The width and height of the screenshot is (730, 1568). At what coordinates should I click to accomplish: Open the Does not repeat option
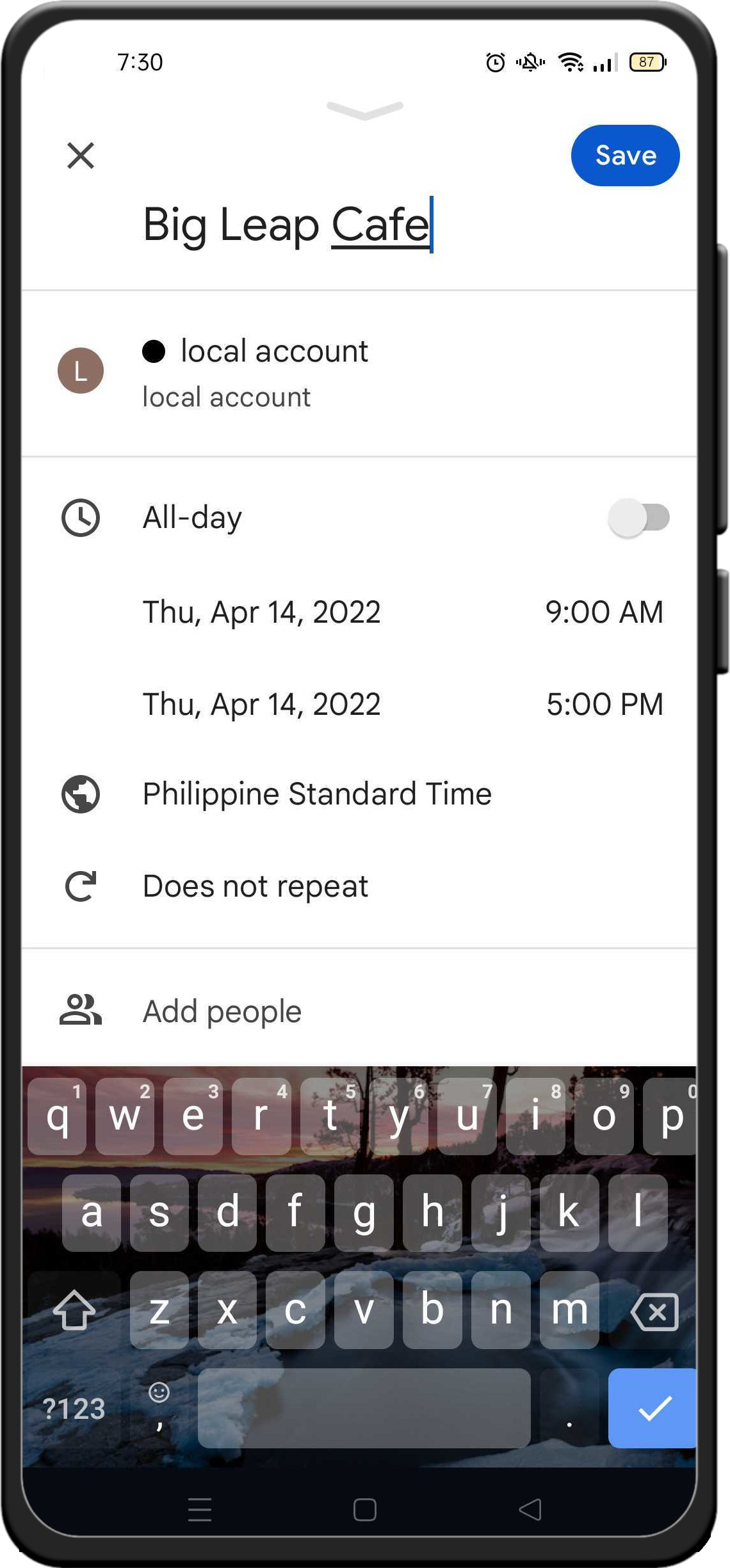[359, 886]
